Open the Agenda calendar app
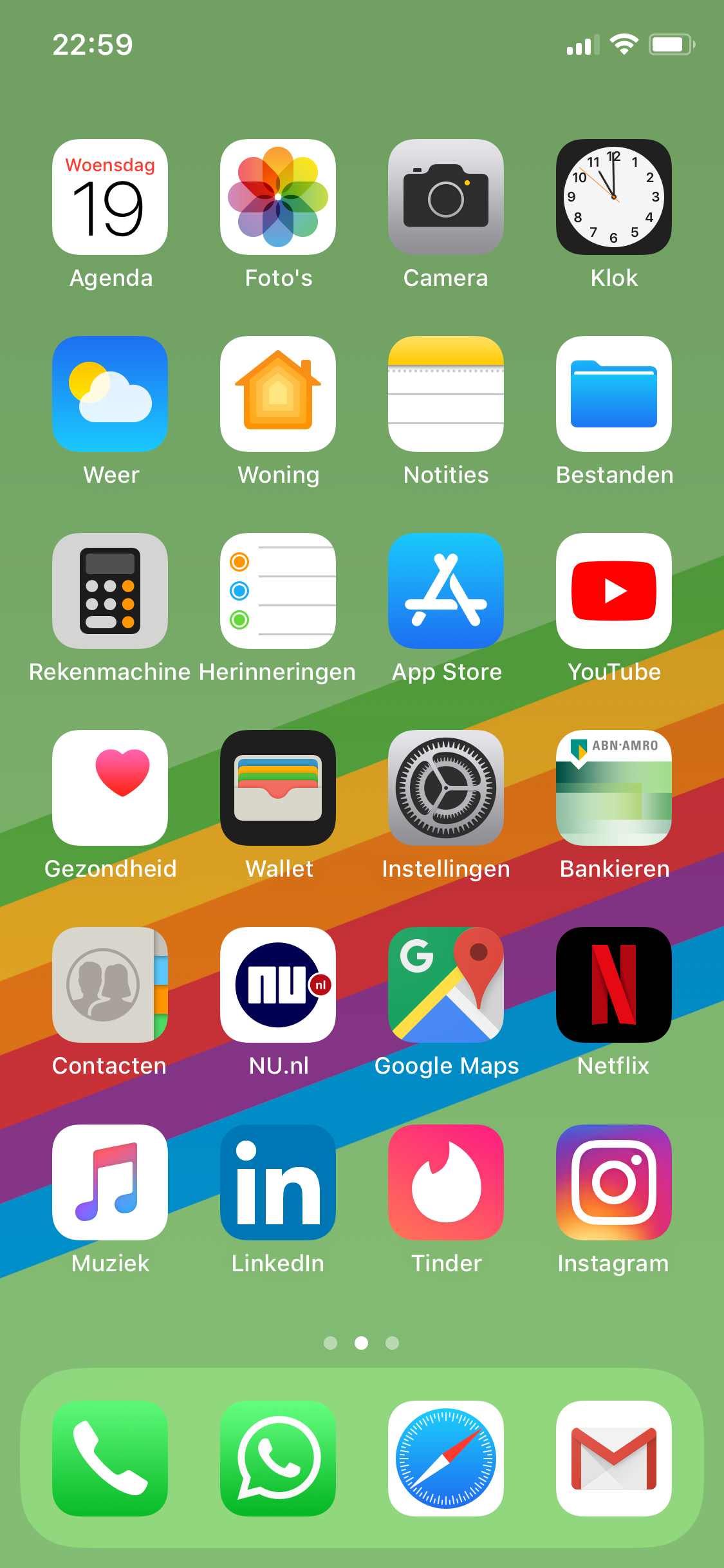 110,197
